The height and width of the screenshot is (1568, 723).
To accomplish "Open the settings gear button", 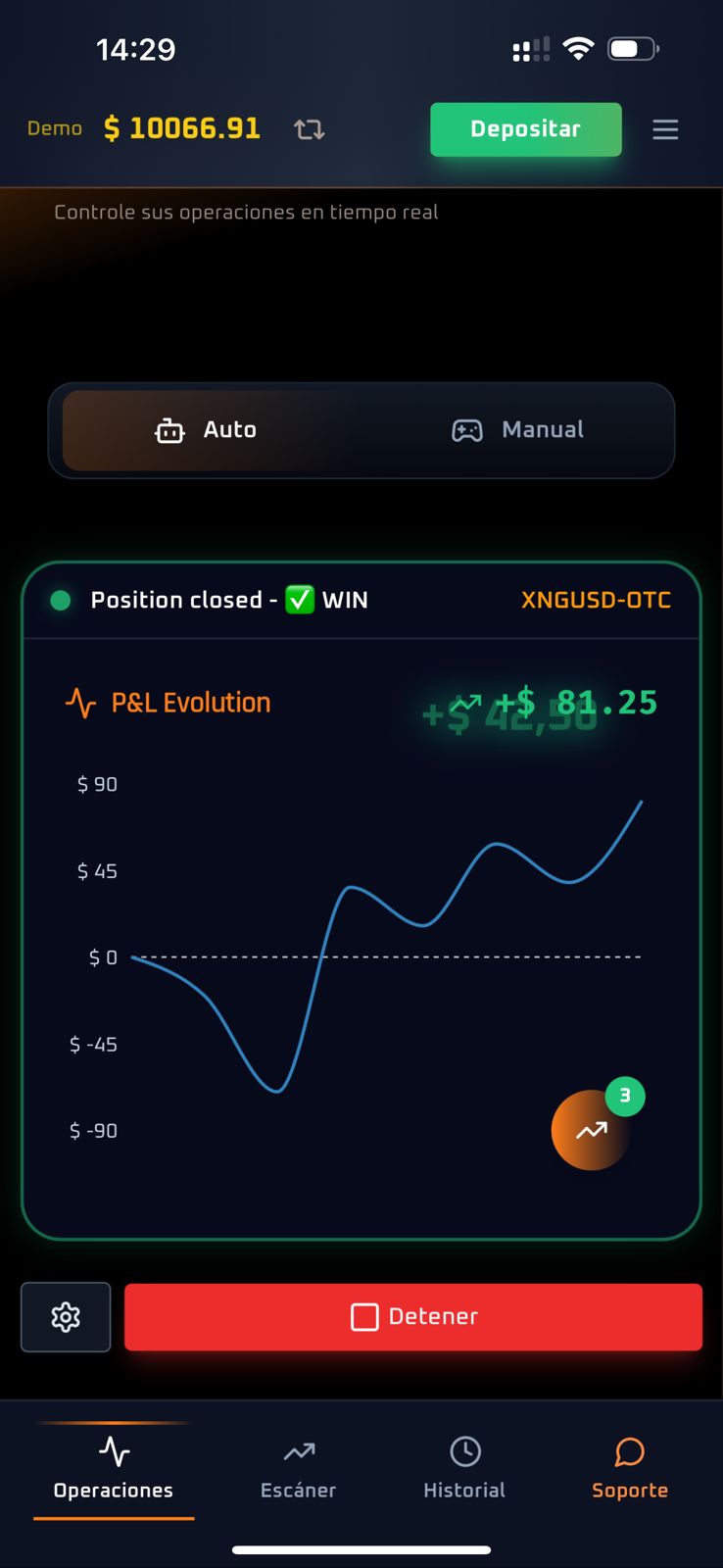I will [x=66, y=1317].
